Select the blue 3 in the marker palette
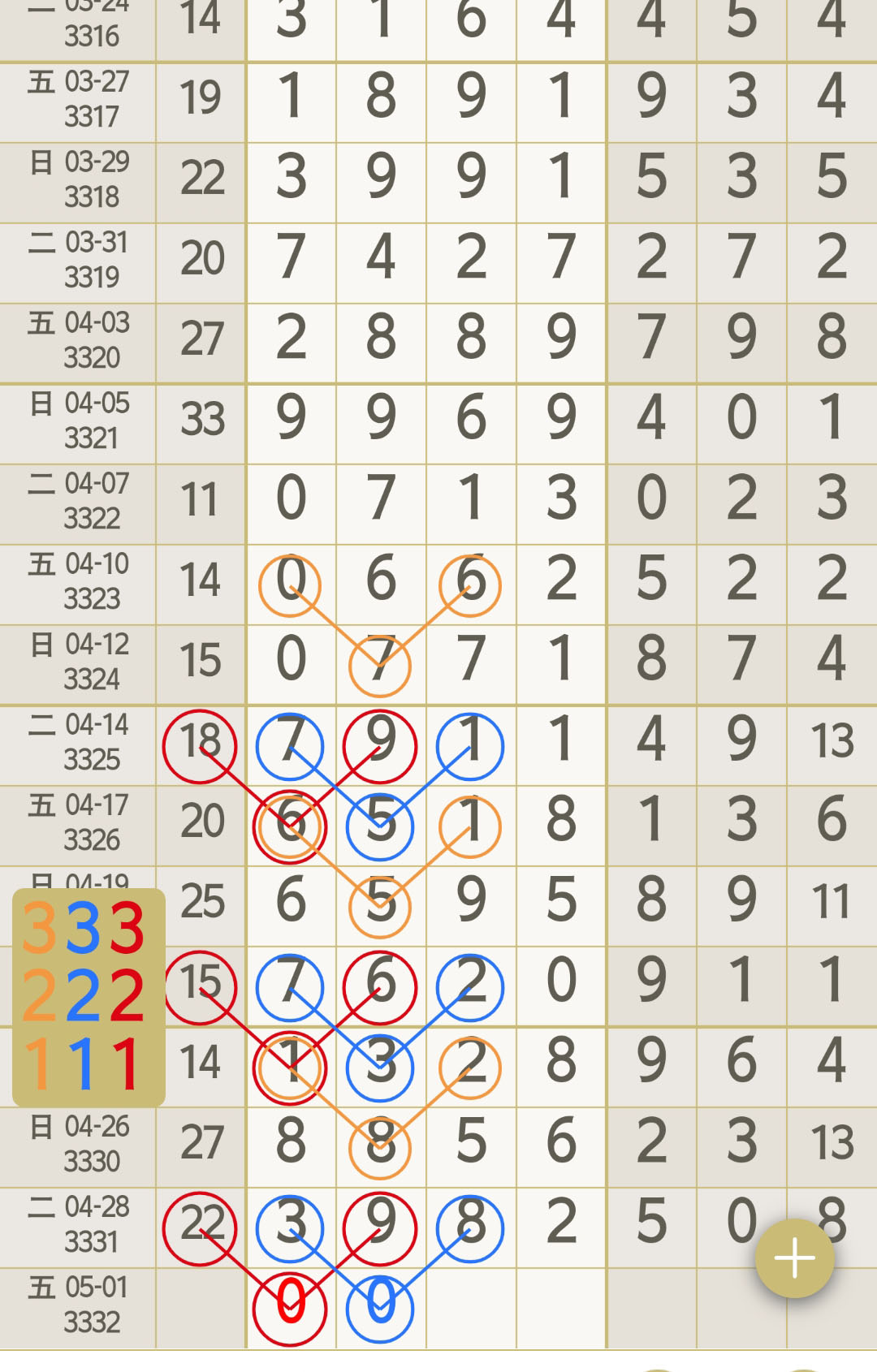The image size is (877, 1372). coord(84,928)
